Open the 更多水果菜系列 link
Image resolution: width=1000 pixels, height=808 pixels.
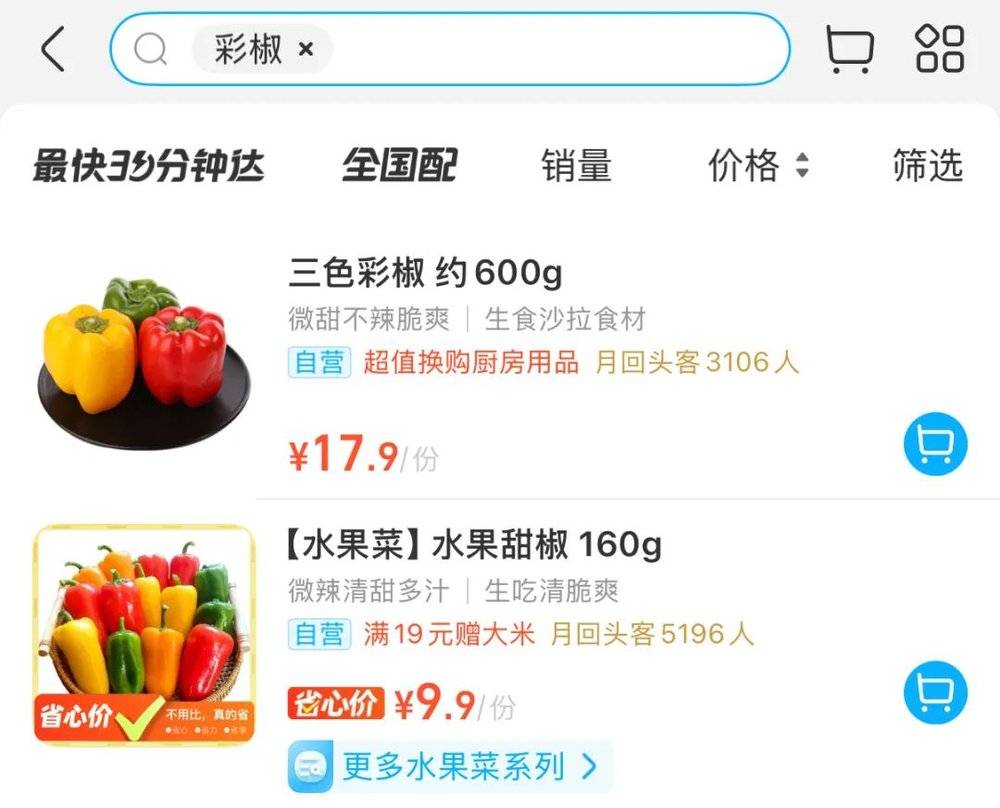coord(450,767)
